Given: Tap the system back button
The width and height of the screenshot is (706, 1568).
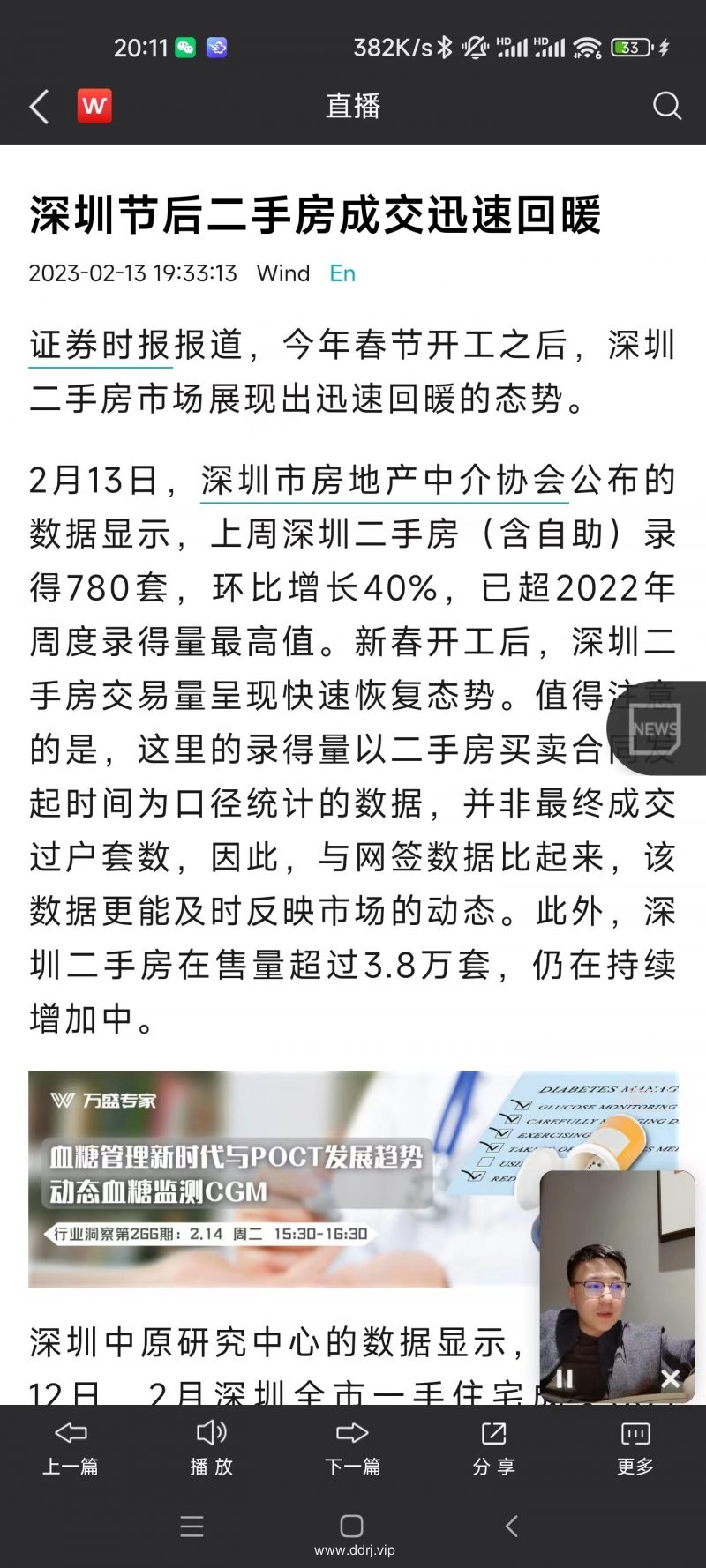Looking at the screenshot, I should tap(511, 1526).
